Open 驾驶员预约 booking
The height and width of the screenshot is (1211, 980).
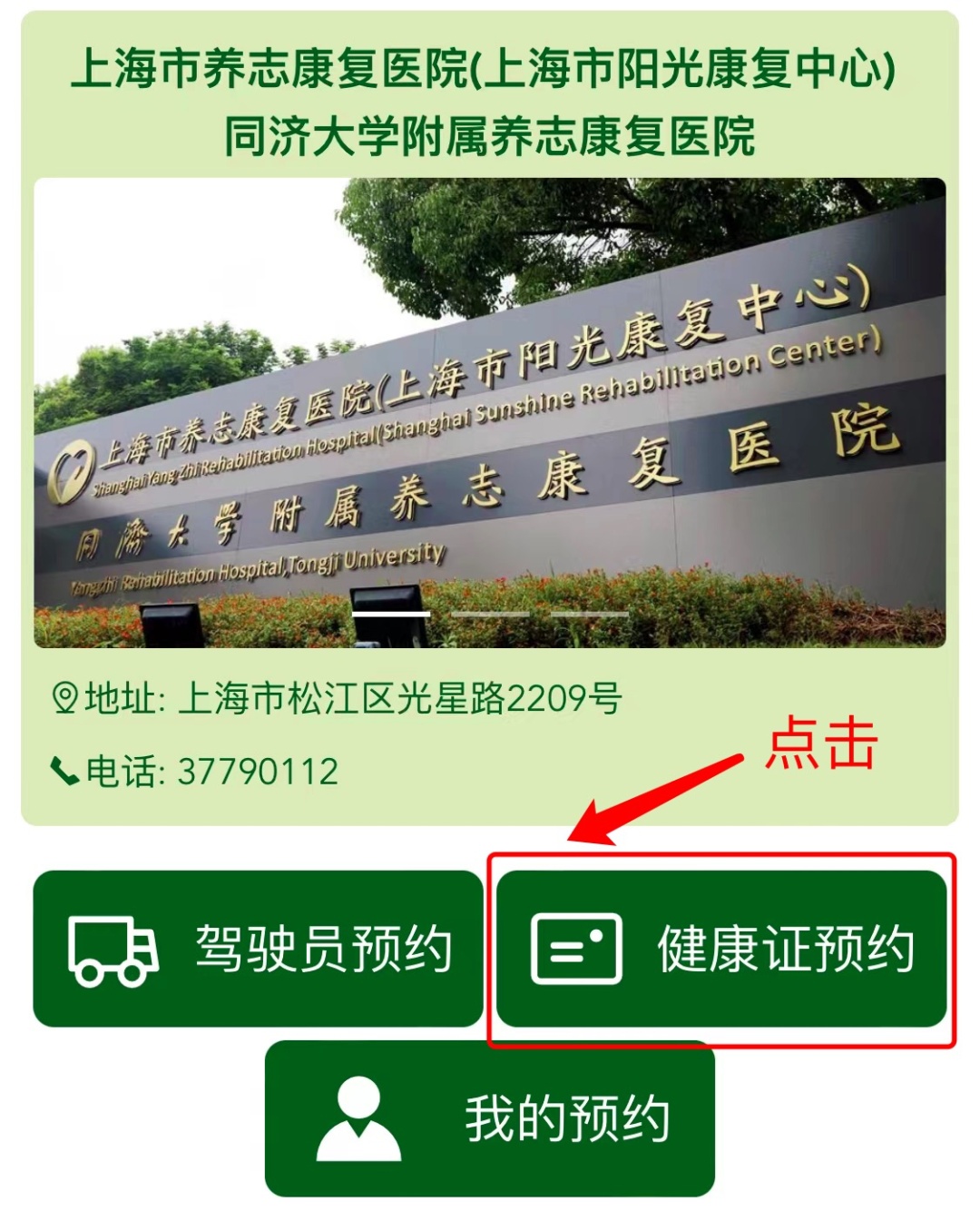(258, 949)
